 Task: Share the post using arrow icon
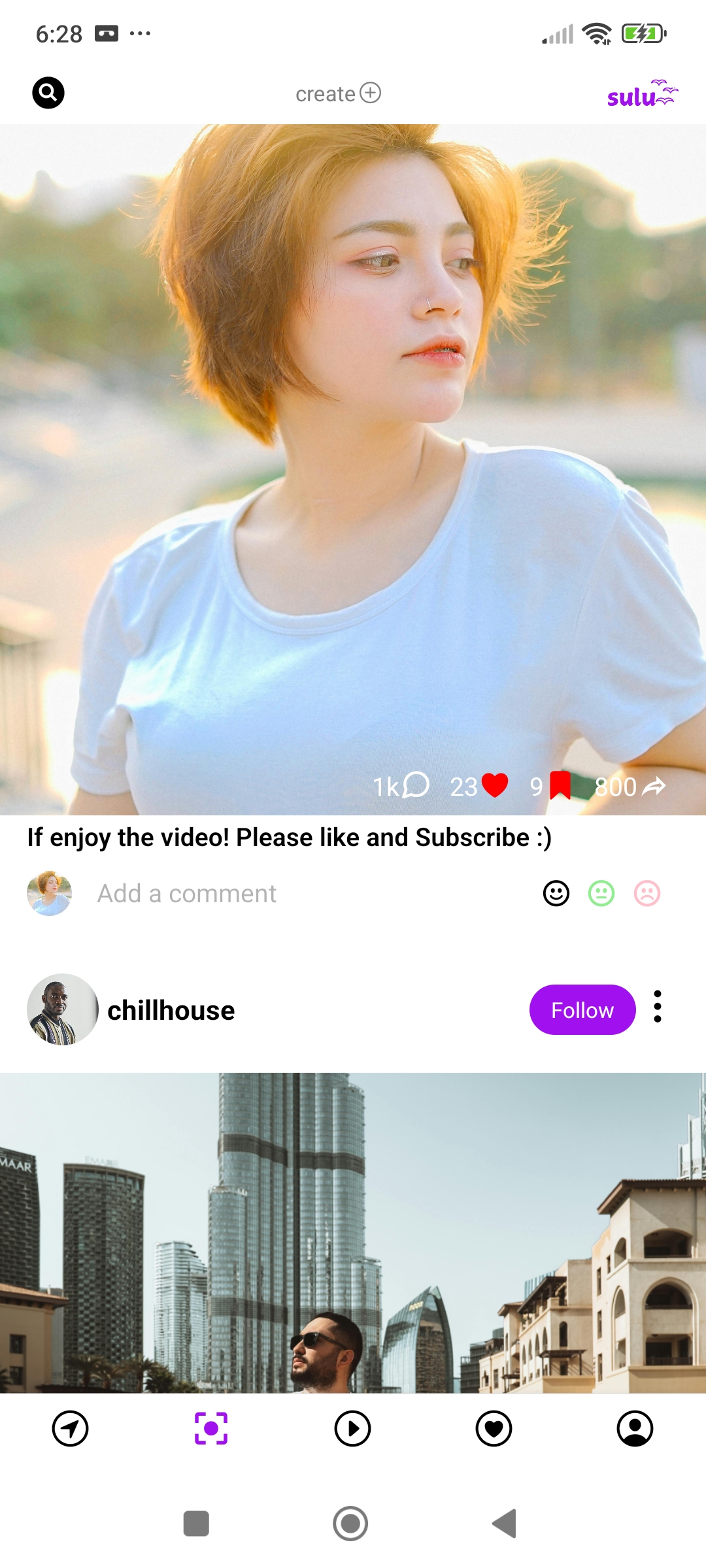pos(653,787)
